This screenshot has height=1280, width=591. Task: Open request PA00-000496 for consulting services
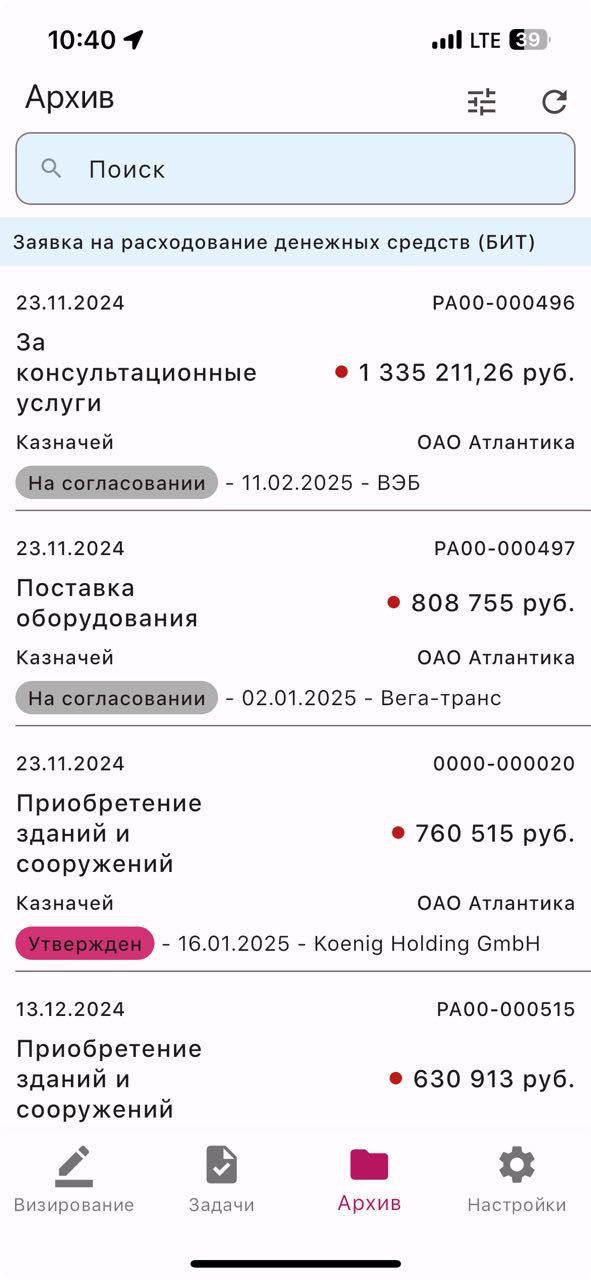(x=295, y=394)
